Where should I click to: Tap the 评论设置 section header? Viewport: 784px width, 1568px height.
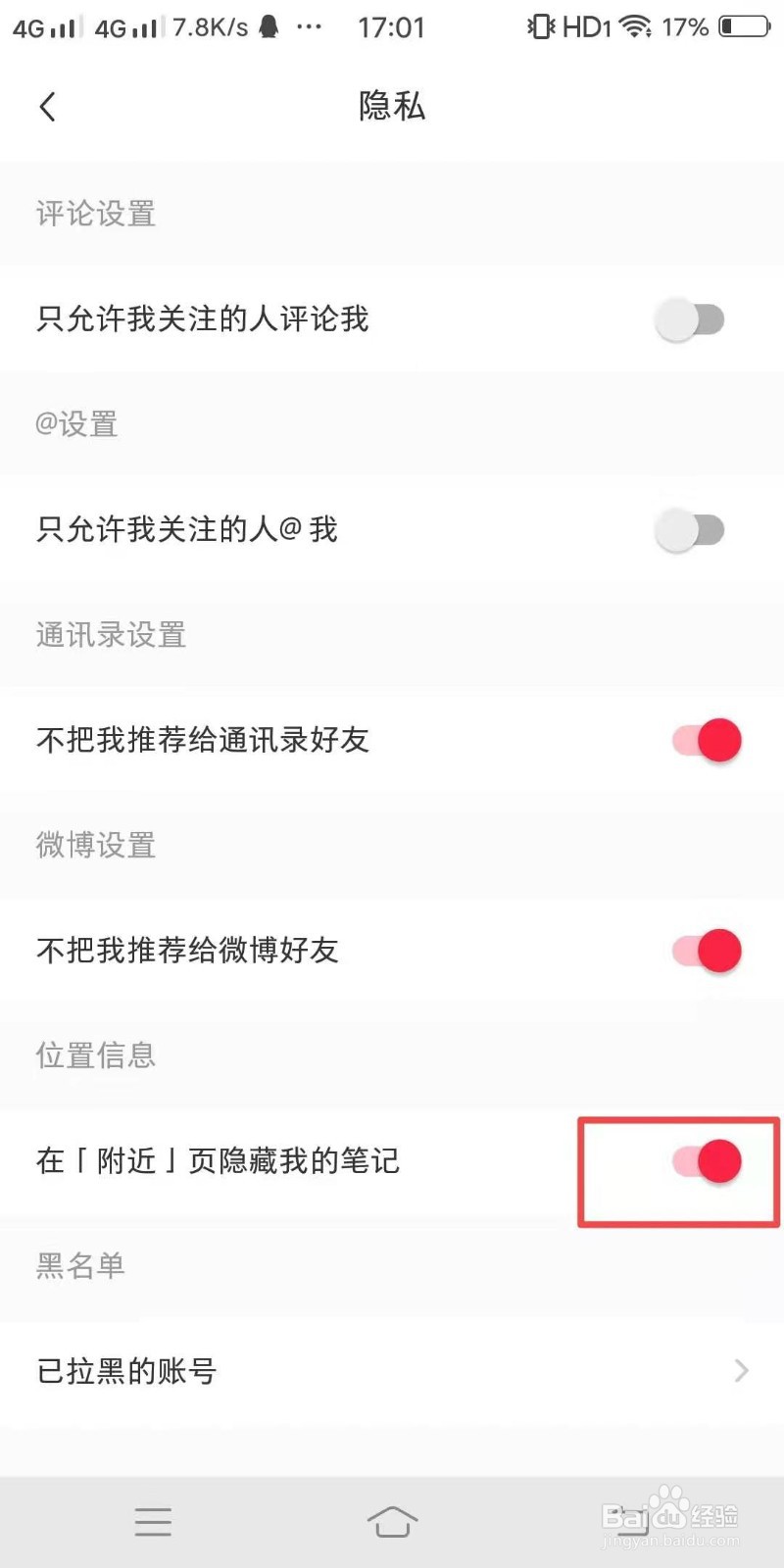click(x=97, y=214)
